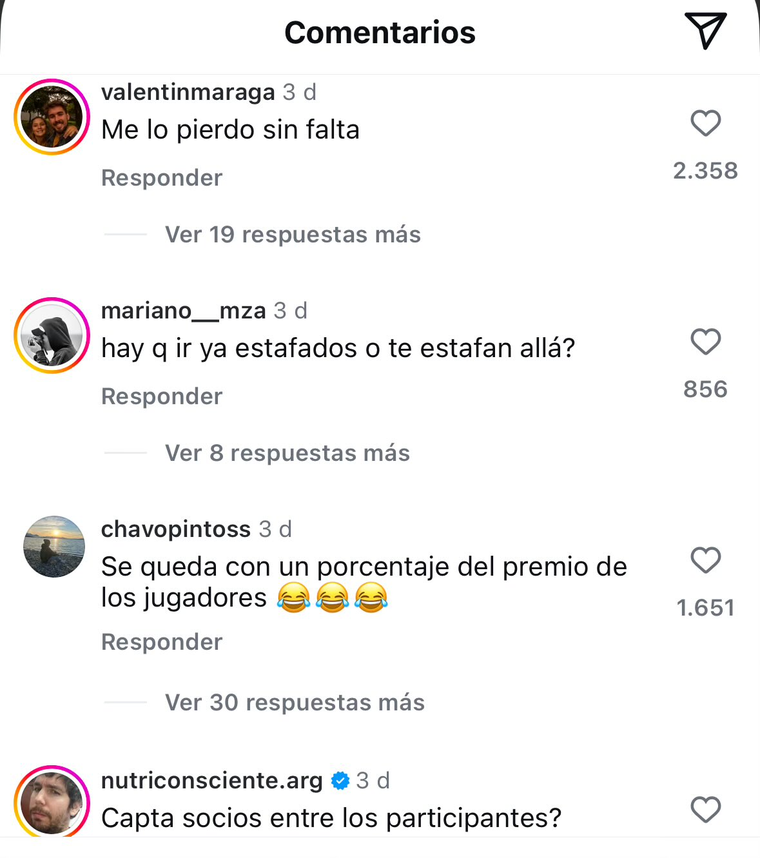Image resolution: width=760 pixels, height=858 pixels.
Task: Like mariano__mza's comment with the heart icon
Action: point(706,342)
